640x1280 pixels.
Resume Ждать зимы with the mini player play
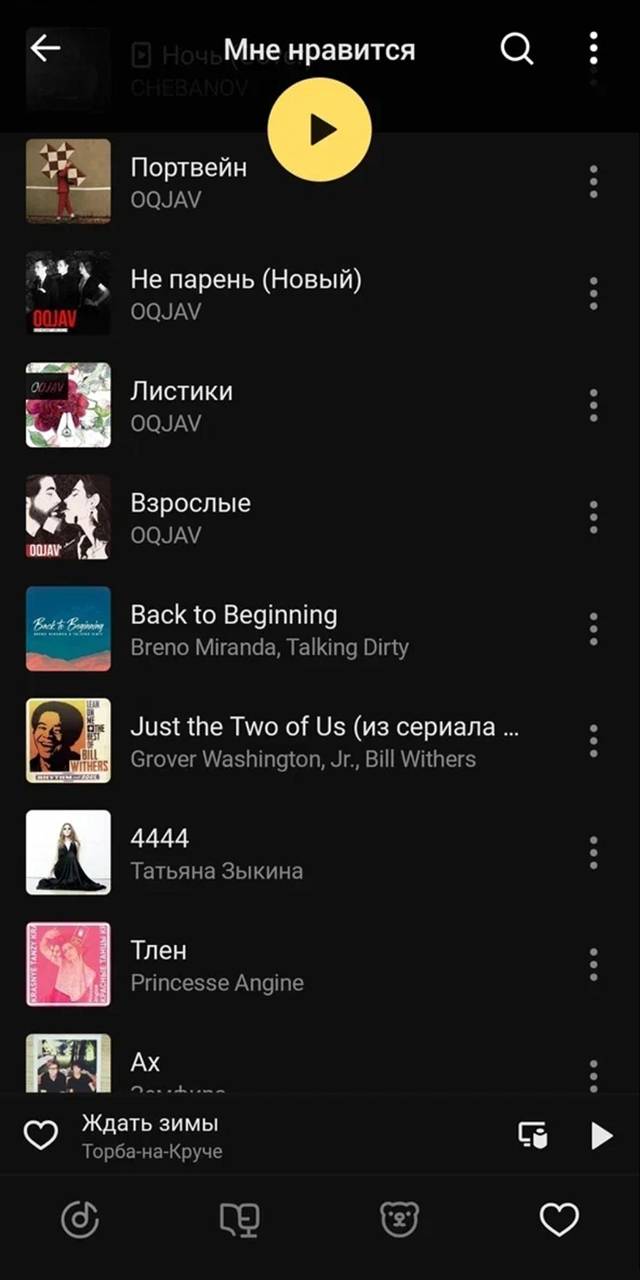point(601,1136)
